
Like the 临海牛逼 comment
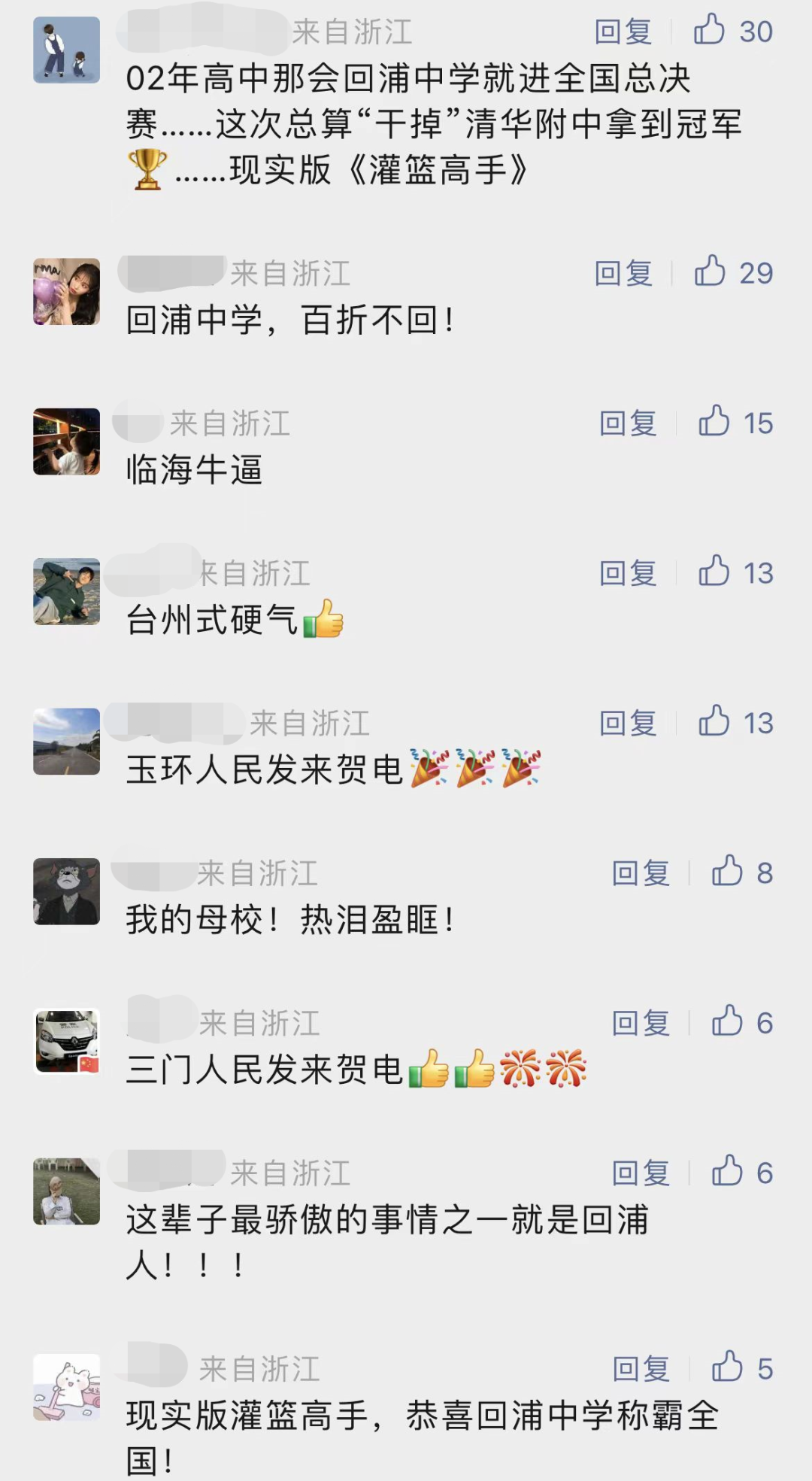(714, 423)
